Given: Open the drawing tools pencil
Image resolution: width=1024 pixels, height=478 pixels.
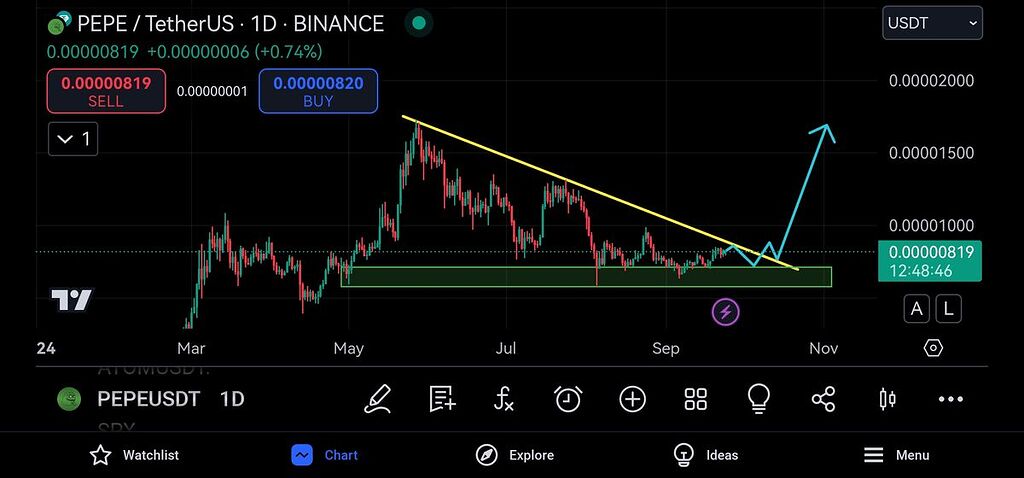Looking at the screenshot, I should [377, 399].
